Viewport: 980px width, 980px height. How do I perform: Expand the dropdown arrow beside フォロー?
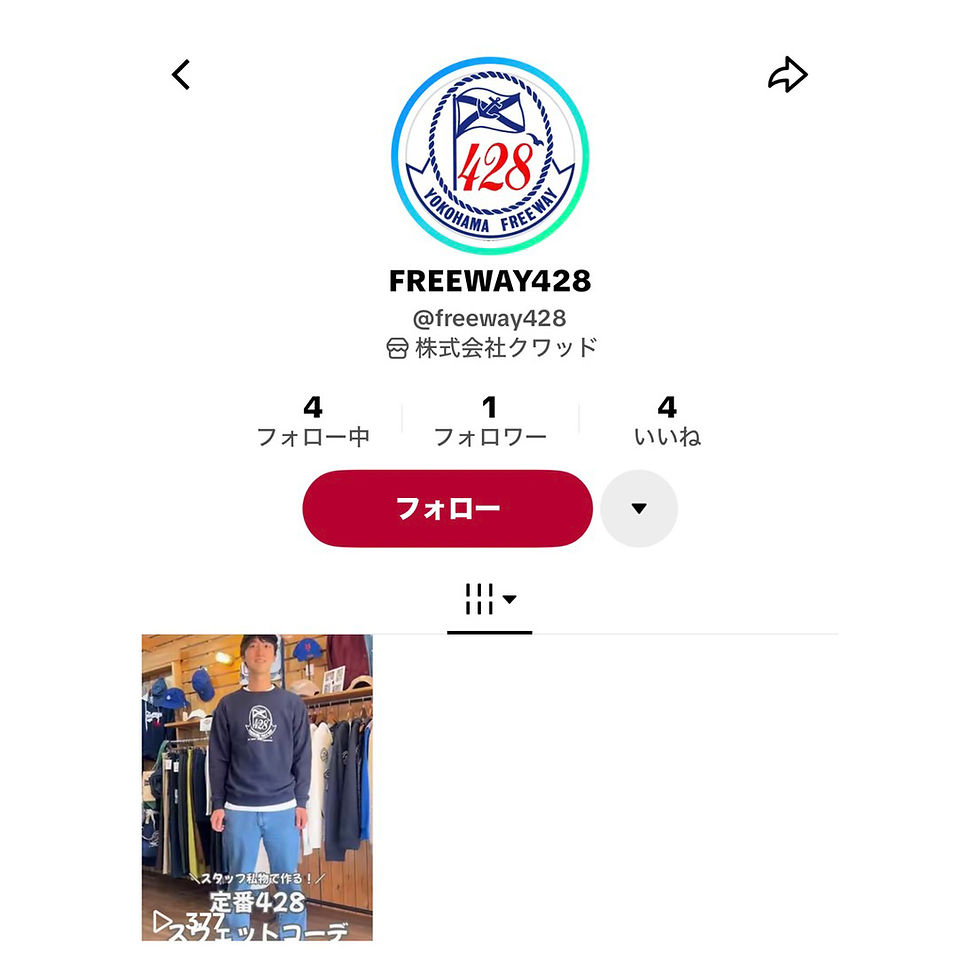[639, 508]
